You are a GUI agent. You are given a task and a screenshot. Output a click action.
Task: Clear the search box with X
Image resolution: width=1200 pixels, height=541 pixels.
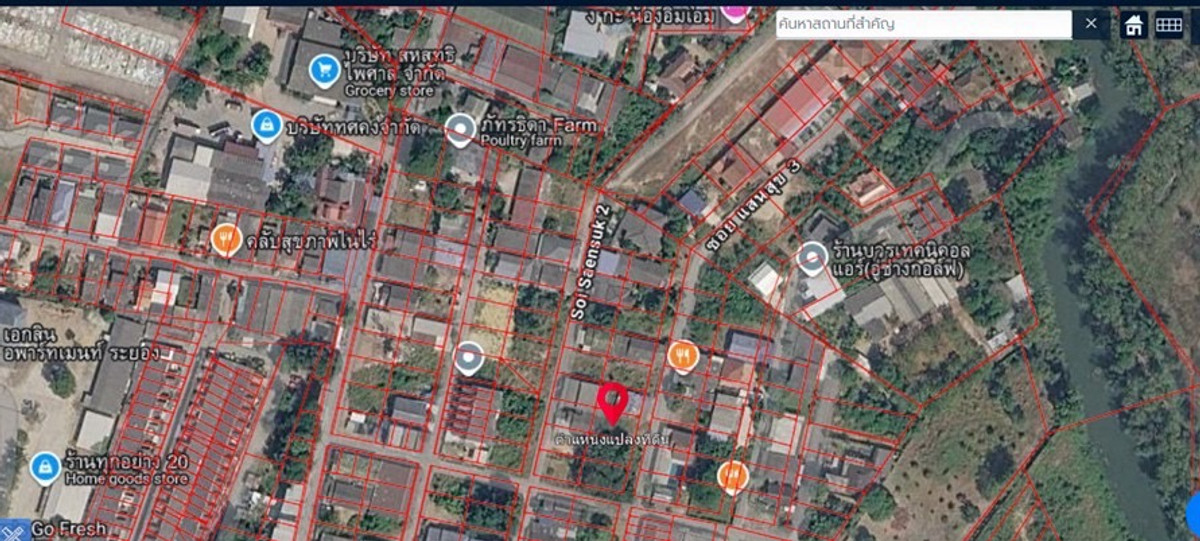1091,24
